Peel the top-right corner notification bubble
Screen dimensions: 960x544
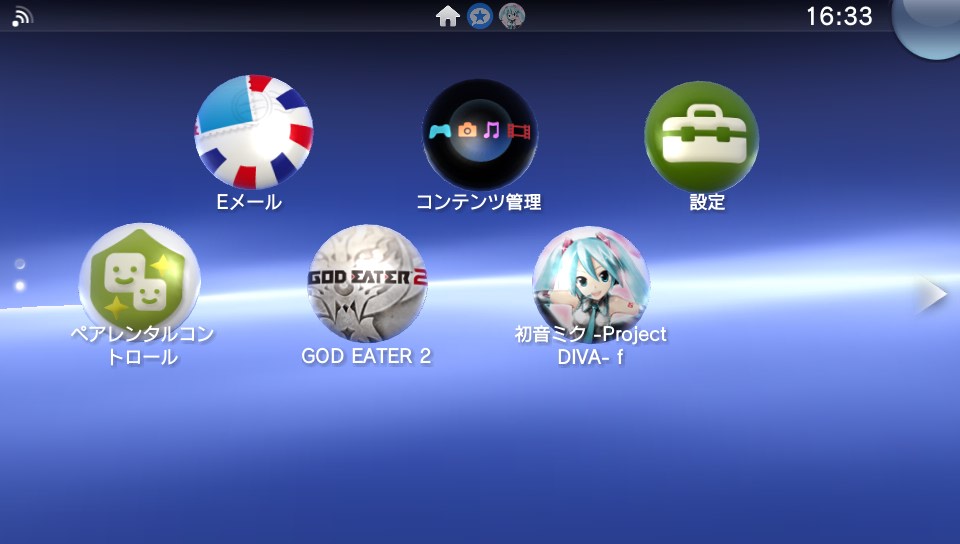coord(928,28)
